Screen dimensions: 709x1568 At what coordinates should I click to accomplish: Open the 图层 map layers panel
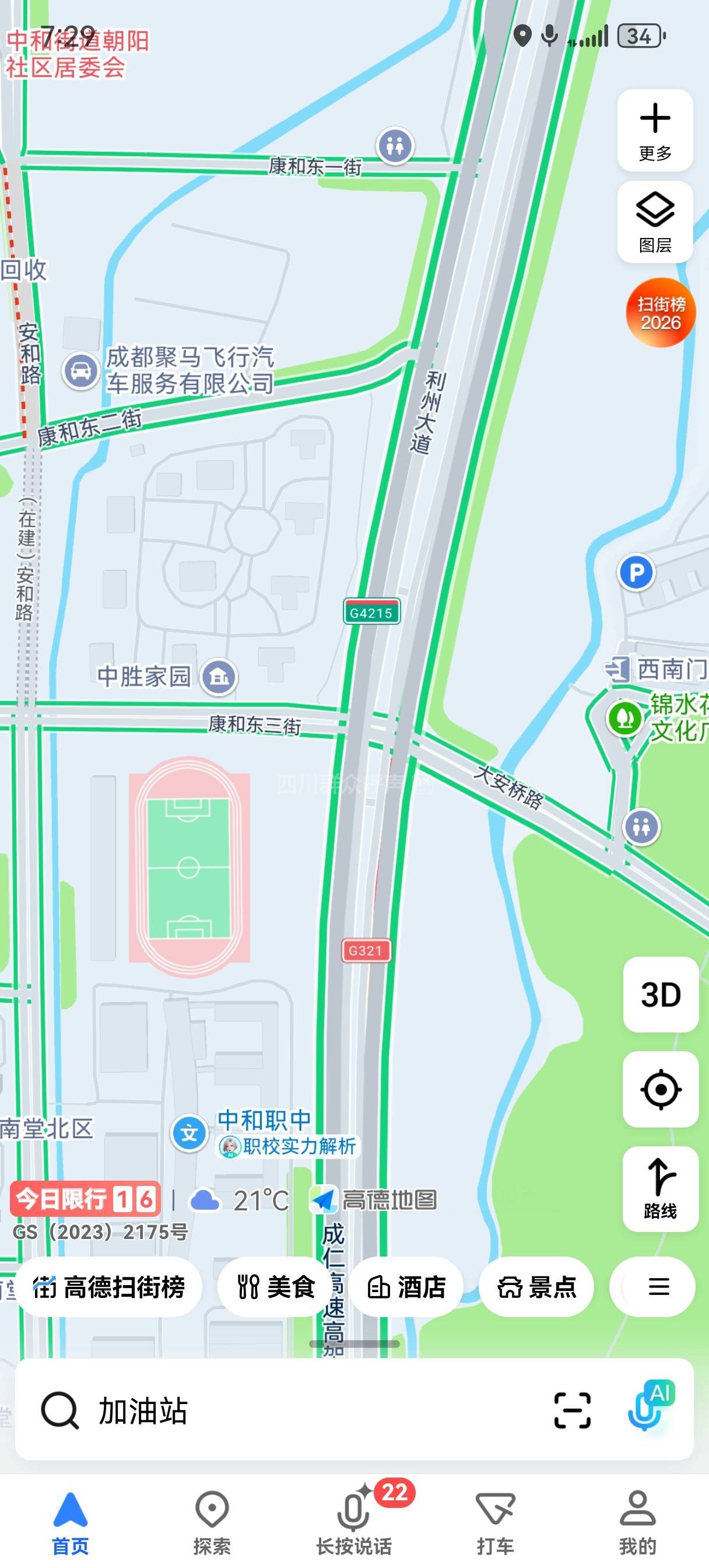655,222
